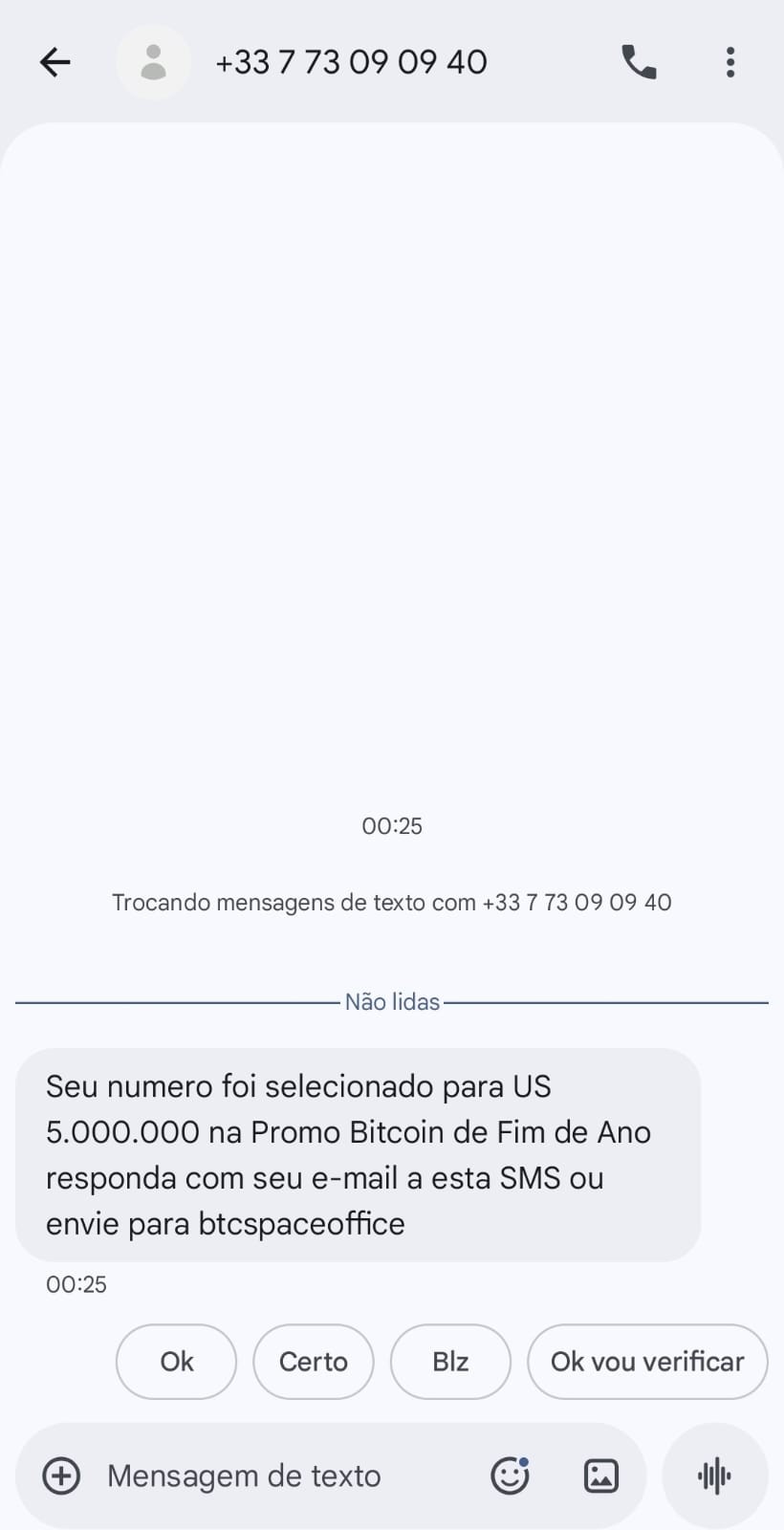Open the three-dot overflow menu
Viewport: 784px width, 1530px height.
tap(730, 62)
